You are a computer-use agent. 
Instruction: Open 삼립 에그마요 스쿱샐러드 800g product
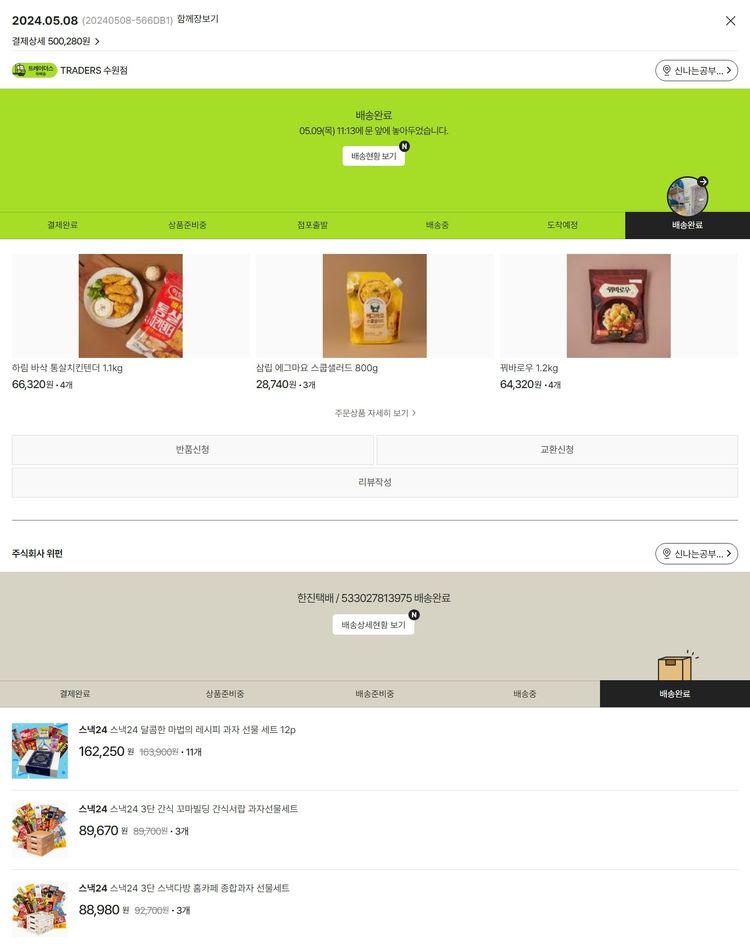[x=374, y=306]
